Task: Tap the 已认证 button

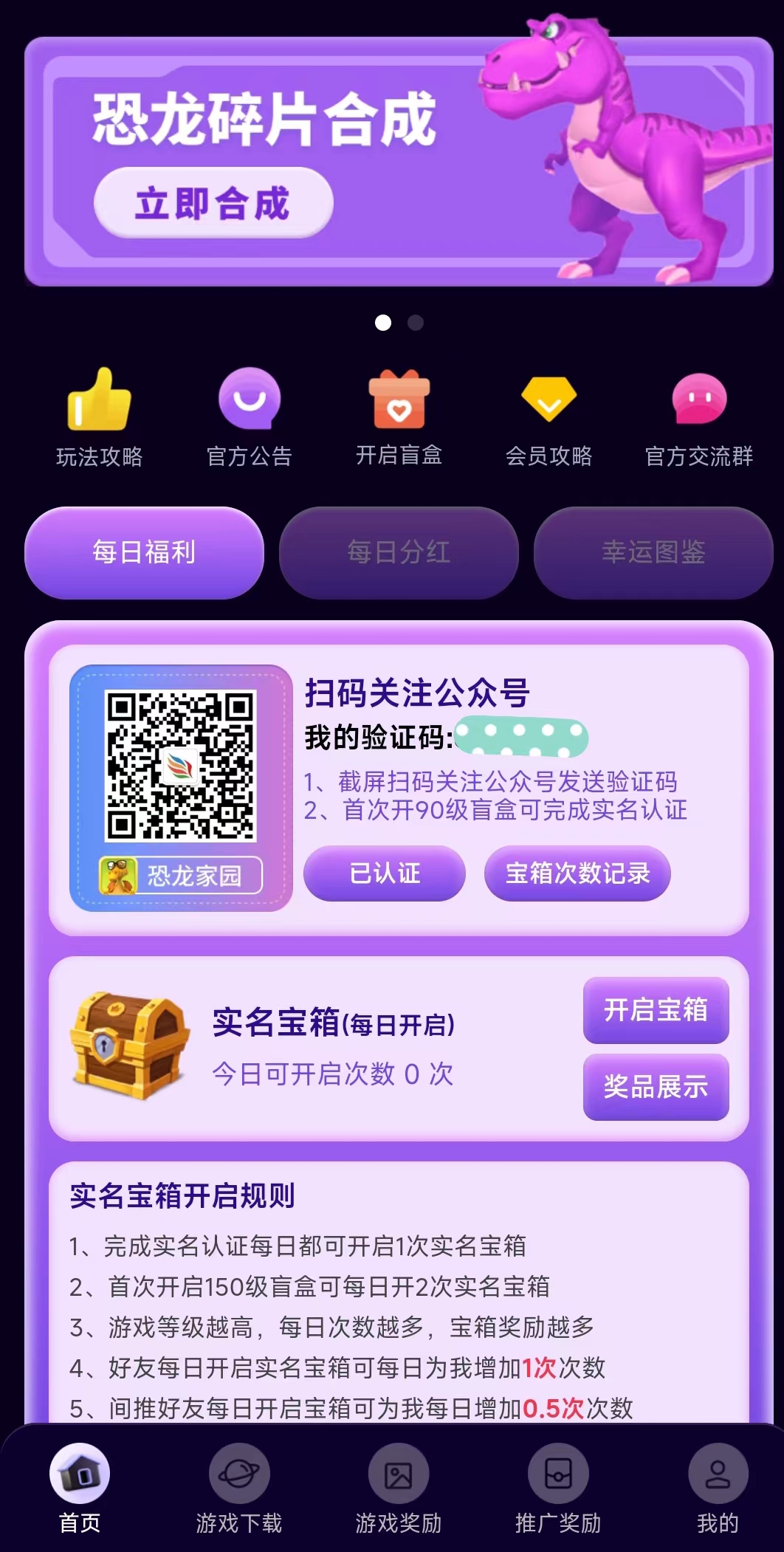Action: (x=384, y=873)
